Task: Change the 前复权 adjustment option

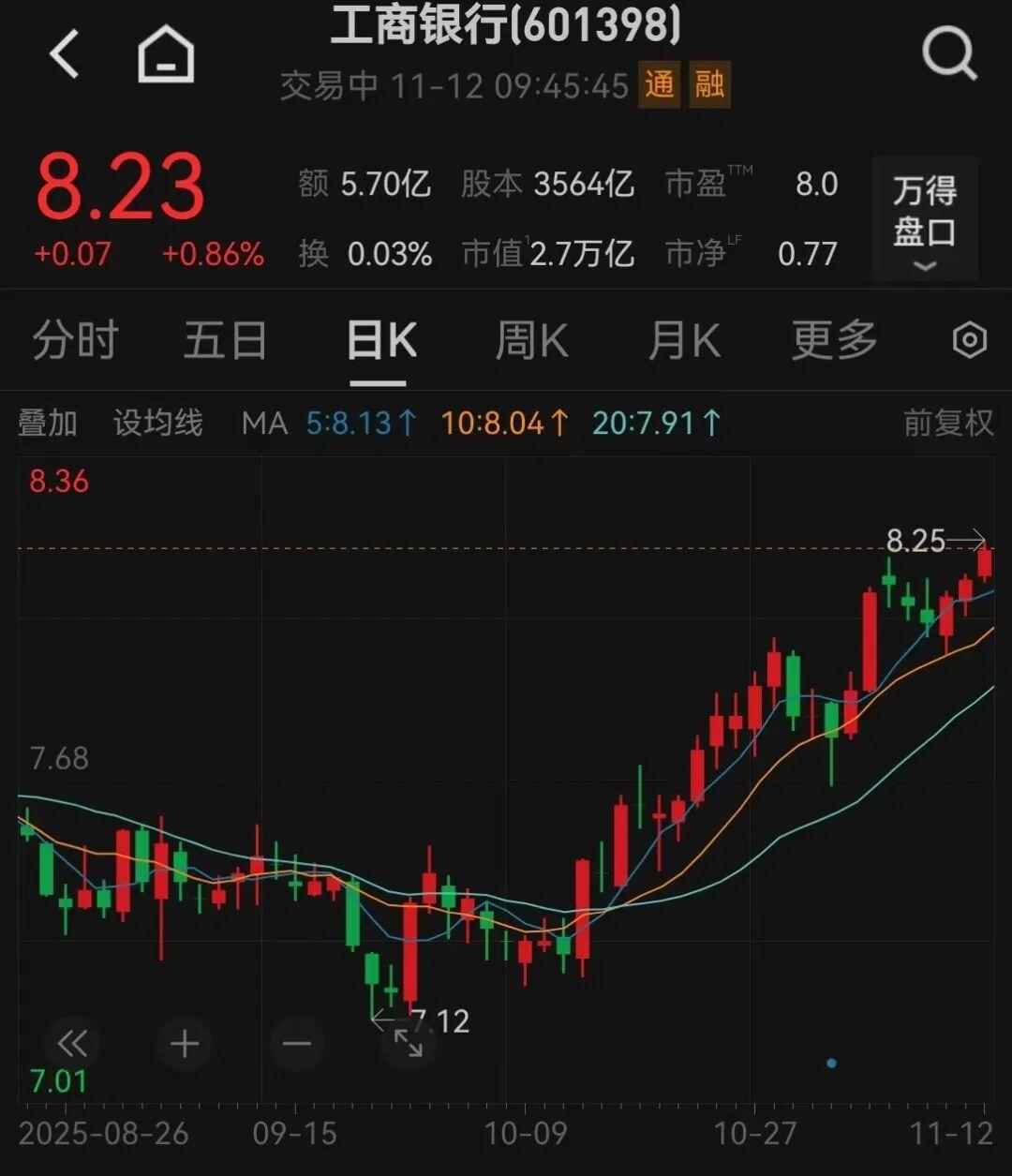Action: coord(947,424)
